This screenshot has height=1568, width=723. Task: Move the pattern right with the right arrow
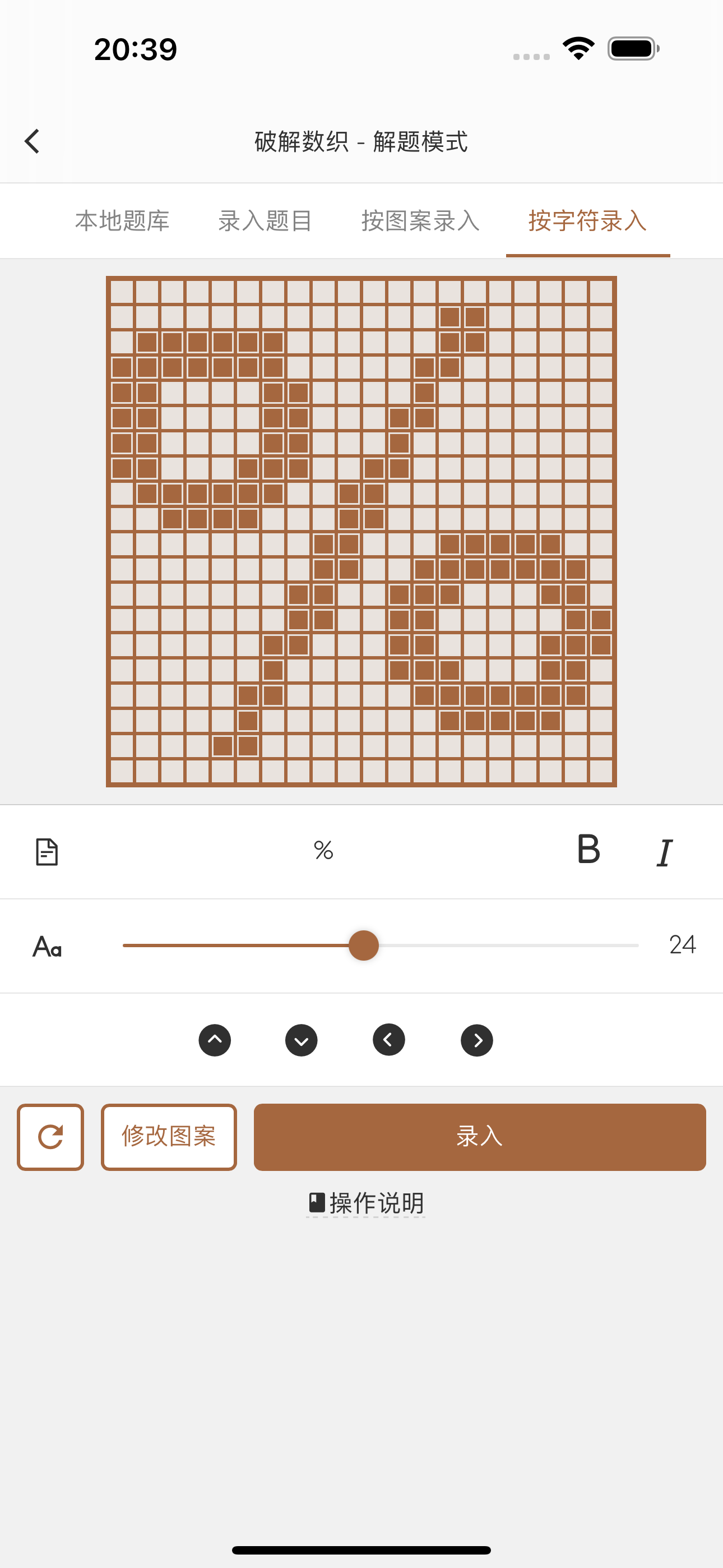[476, 1040]
